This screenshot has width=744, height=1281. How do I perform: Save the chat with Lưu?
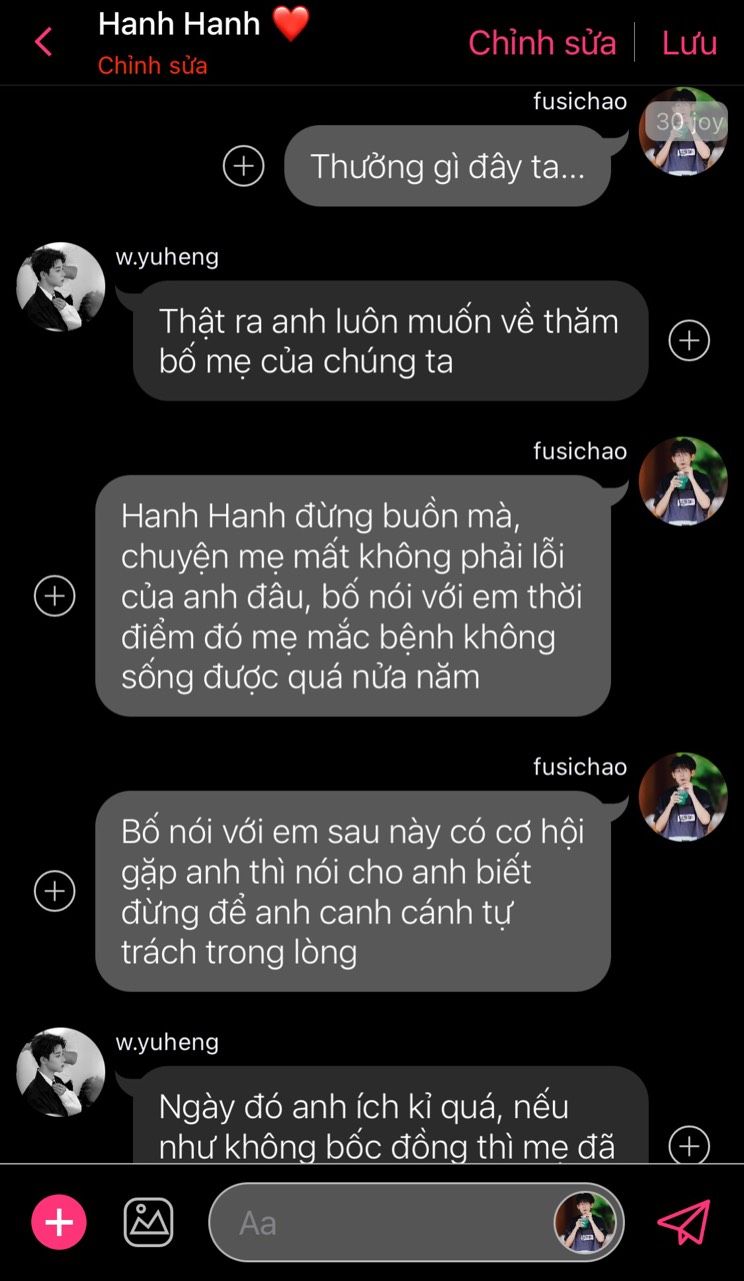pos(689,43)
